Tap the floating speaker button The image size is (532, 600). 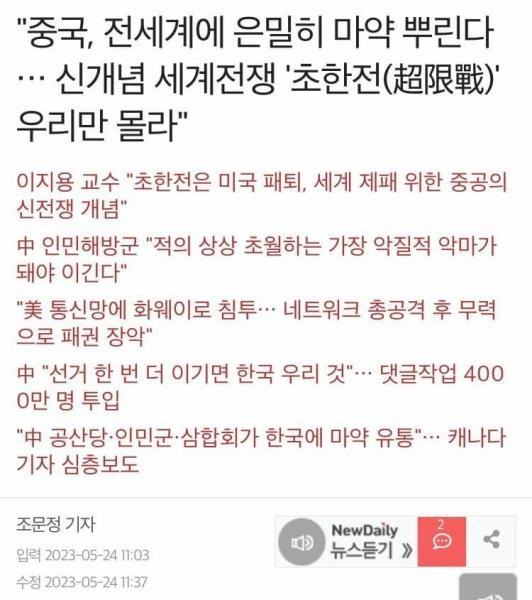[488, 587]
